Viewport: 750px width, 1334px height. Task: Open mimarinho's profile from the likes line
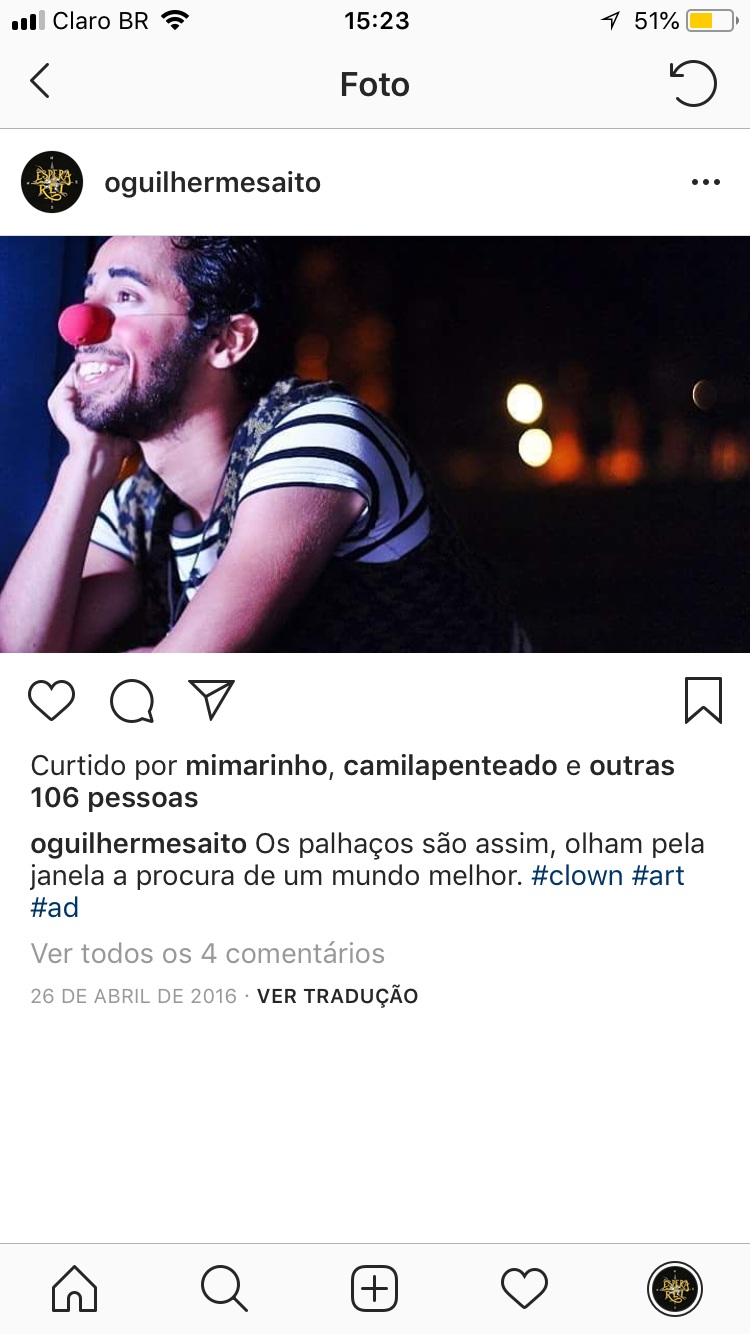256,766
